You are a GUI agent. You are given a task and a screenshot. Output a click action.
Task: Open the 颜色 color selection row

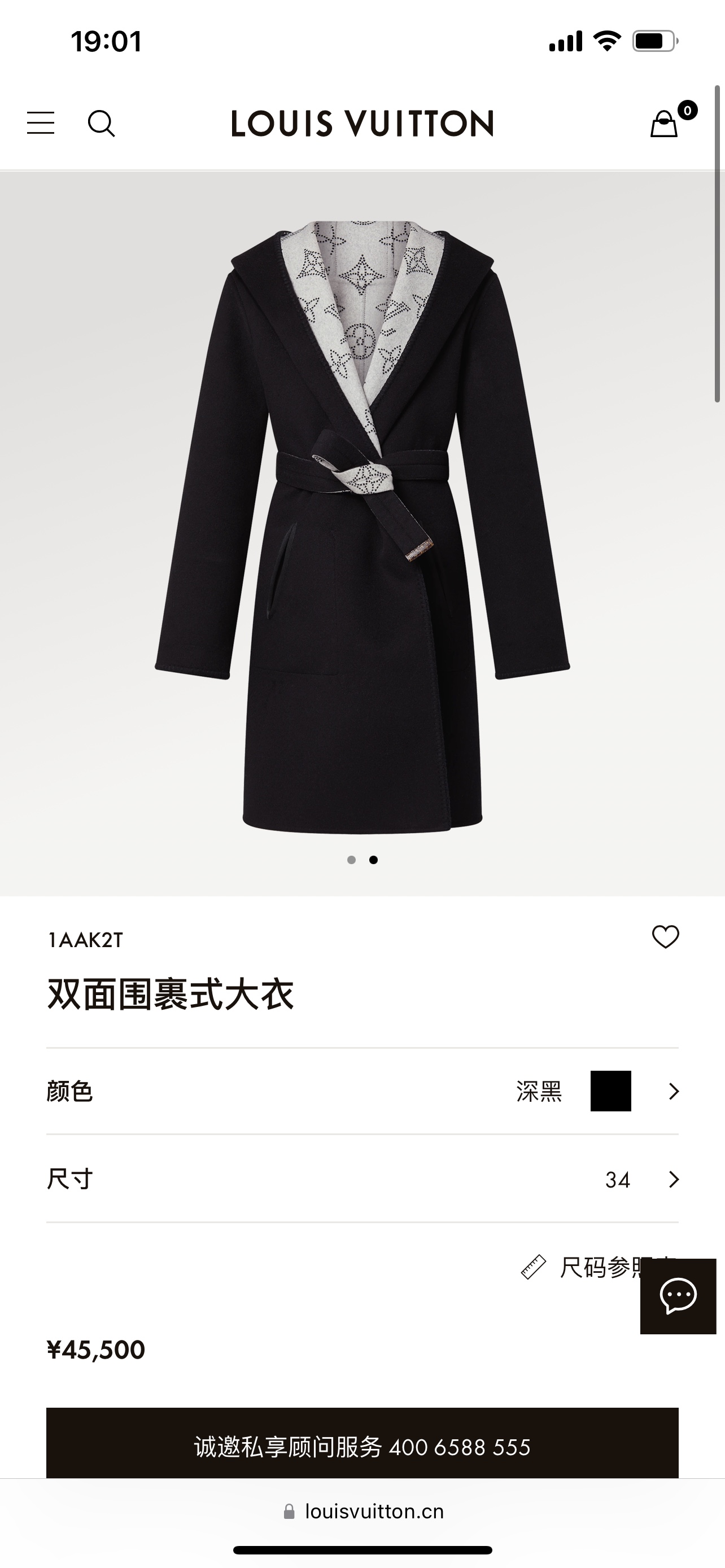pyautogui.click(x=362, y=1092)
